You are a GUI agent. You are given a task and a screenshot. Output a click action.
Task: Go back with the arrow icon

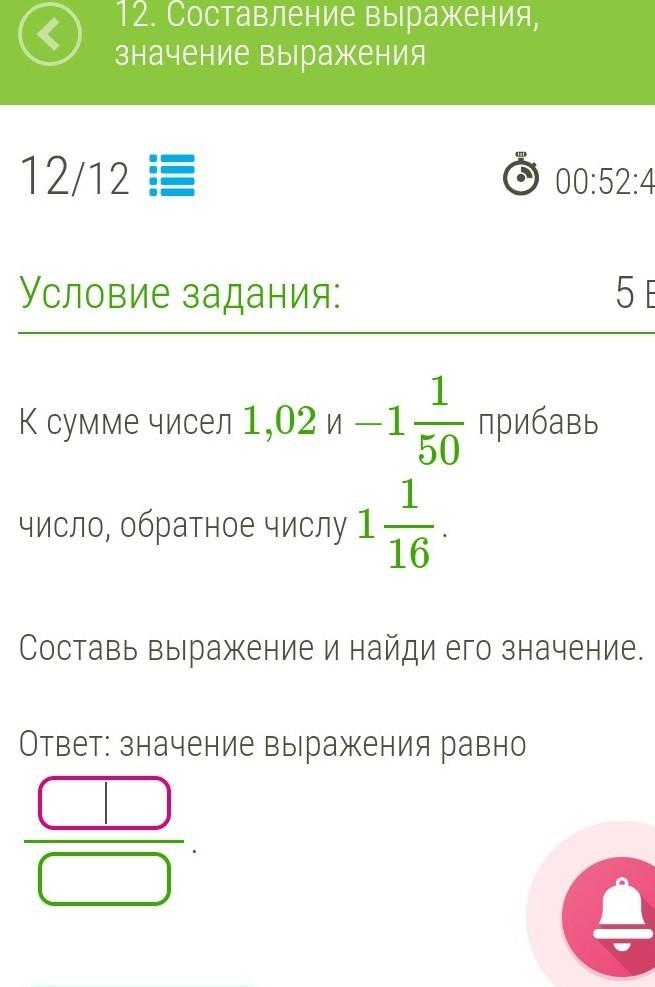(49, 36)
